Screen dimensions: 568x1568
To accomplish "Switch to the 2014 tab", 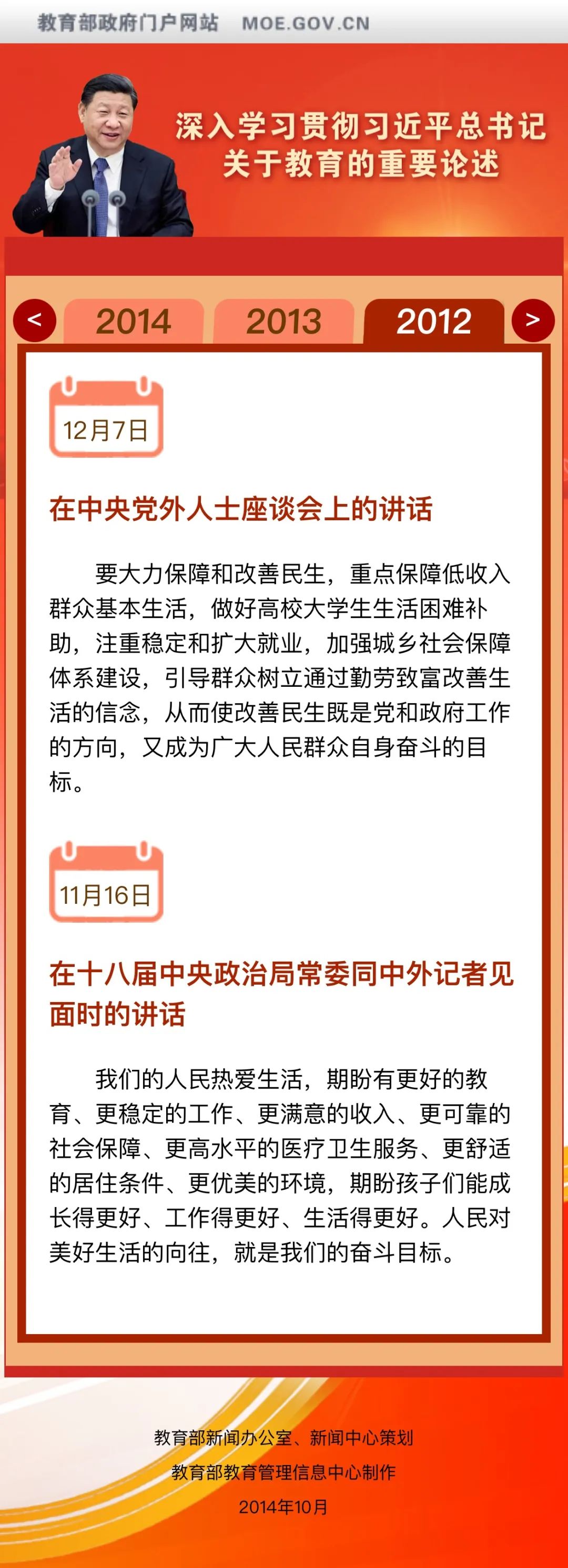I will pos(134,321).
